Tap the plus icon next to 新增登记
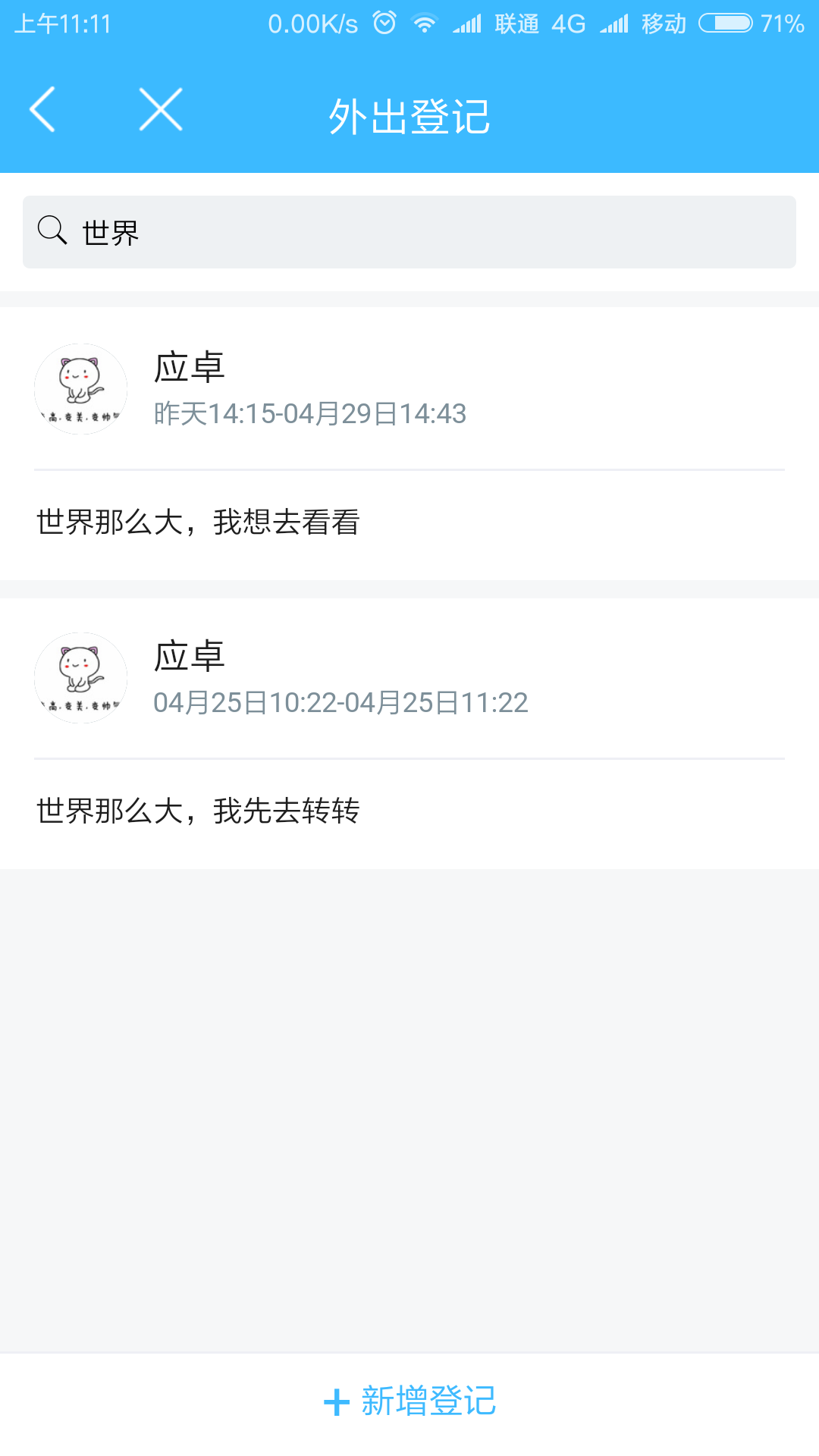 [335, 1401]
